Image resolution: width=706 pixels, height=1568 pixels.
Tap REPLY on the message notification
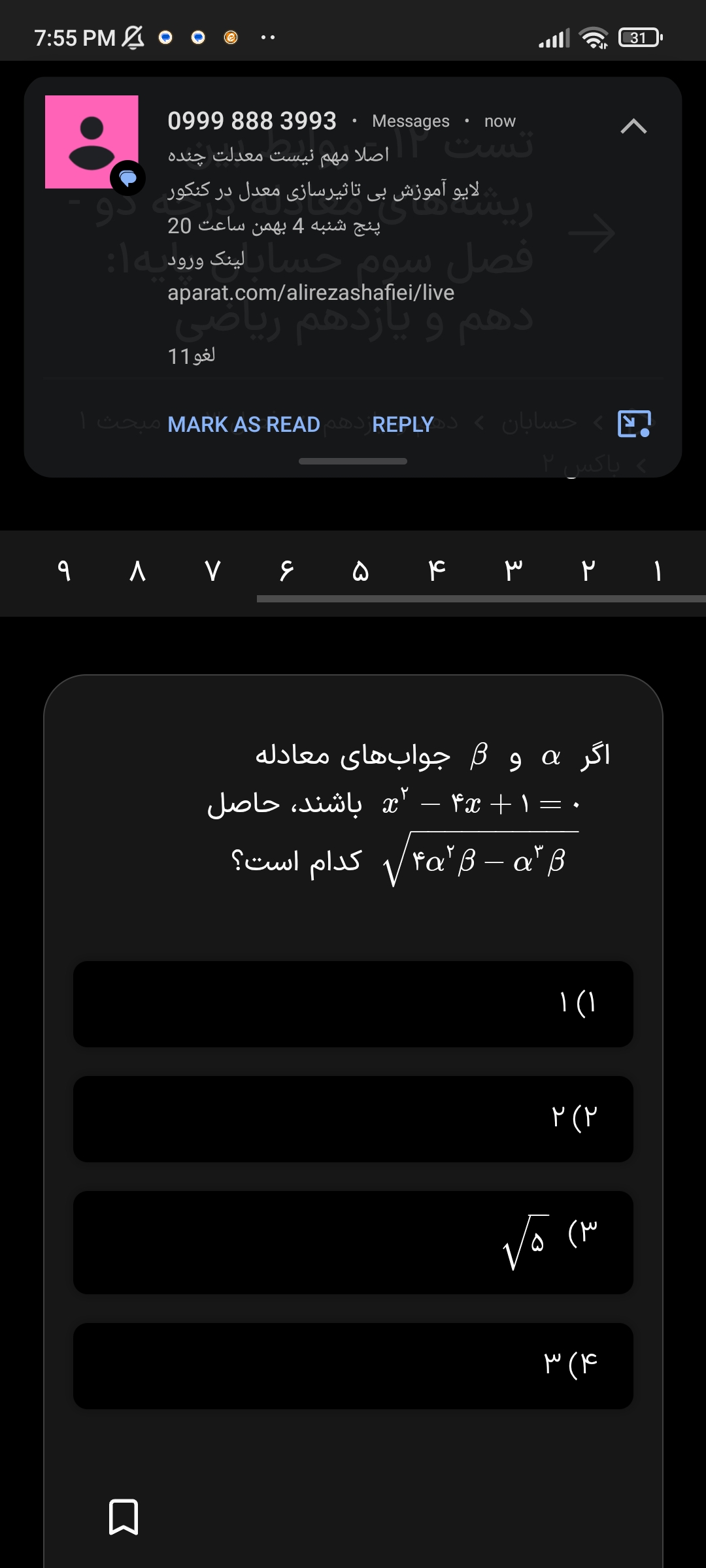pos(403,425)
